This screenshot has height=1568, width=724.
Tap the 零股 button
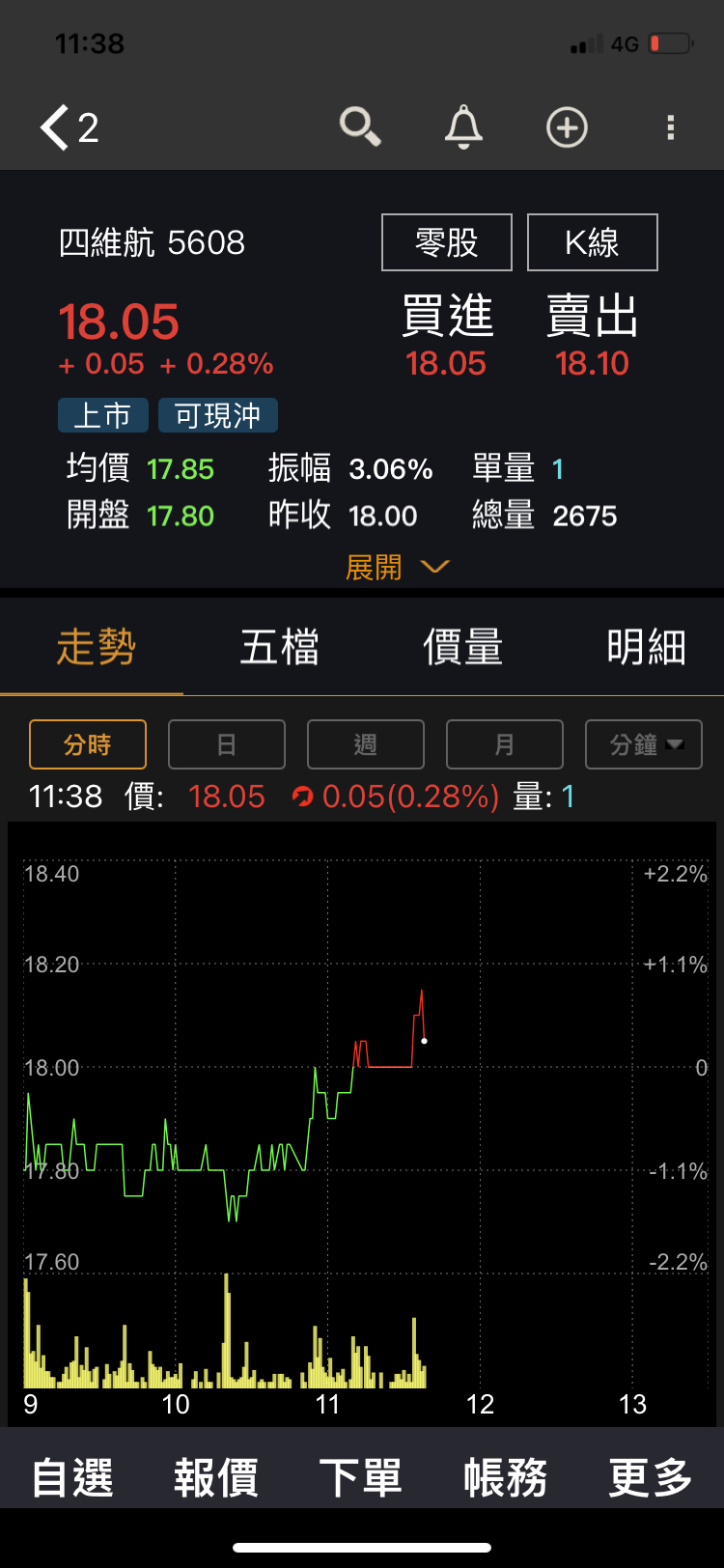pyautogui.click(x=447, y=242)
